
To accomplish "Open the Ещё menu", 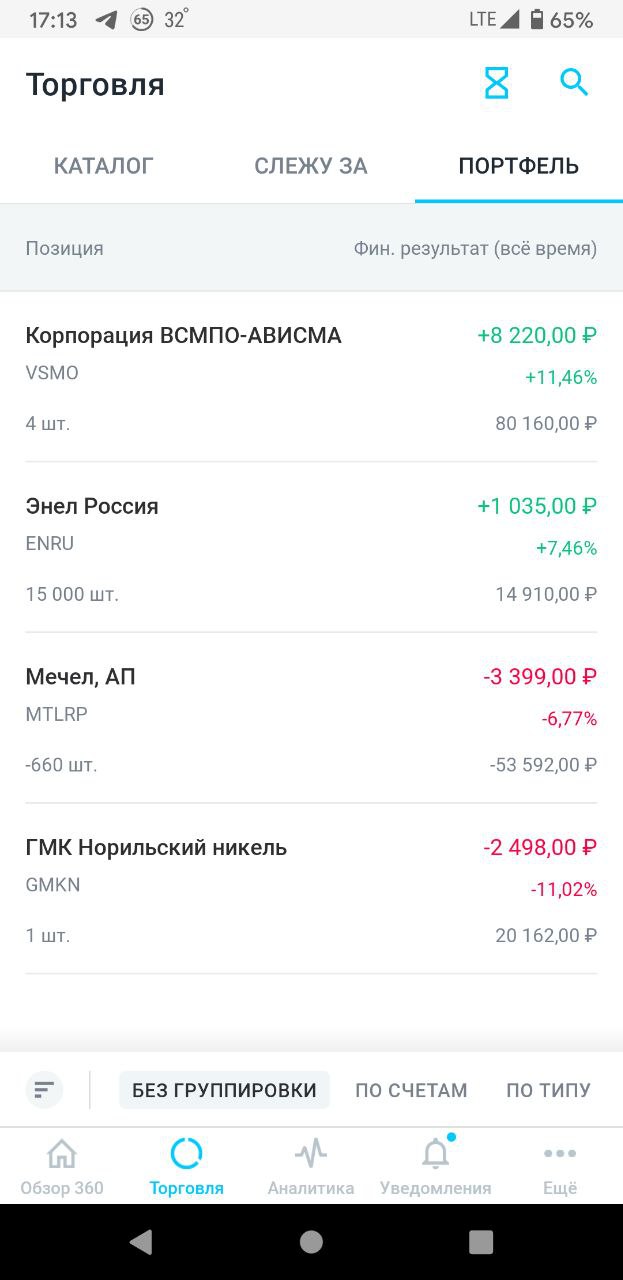I will pyautogui.click(x=560, y=1167).
